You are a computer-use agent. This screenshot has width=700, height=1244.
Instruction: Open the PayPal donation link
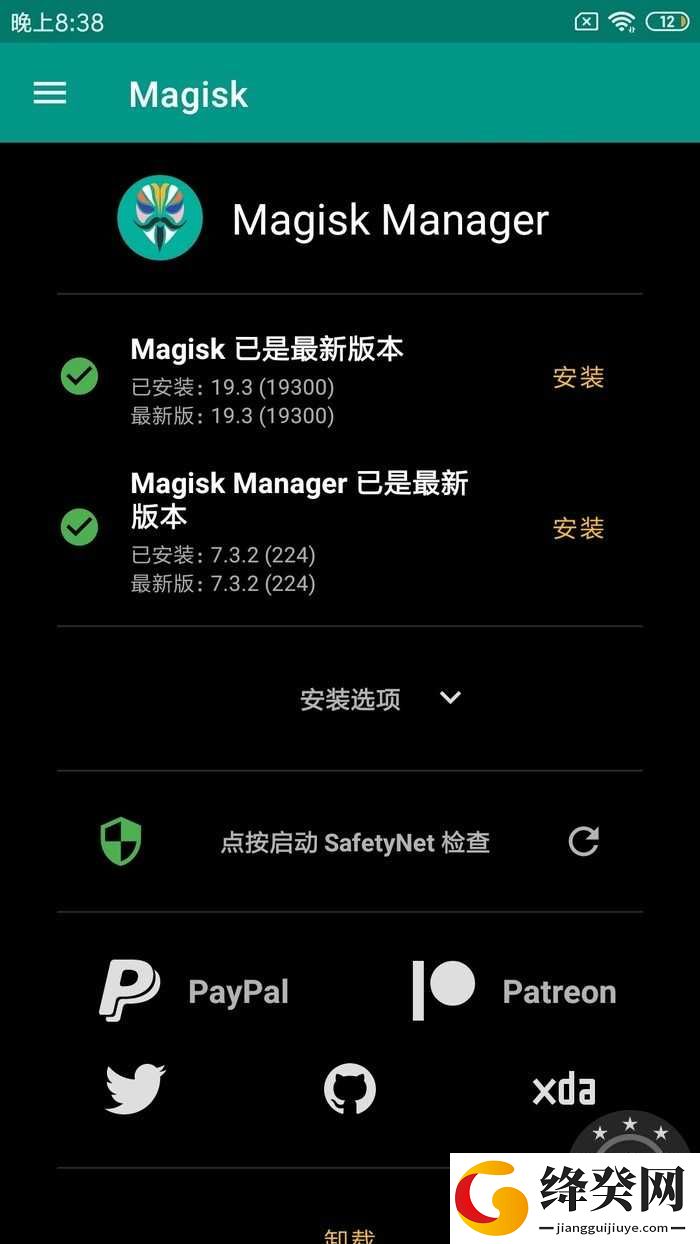(x=194, y=991)
